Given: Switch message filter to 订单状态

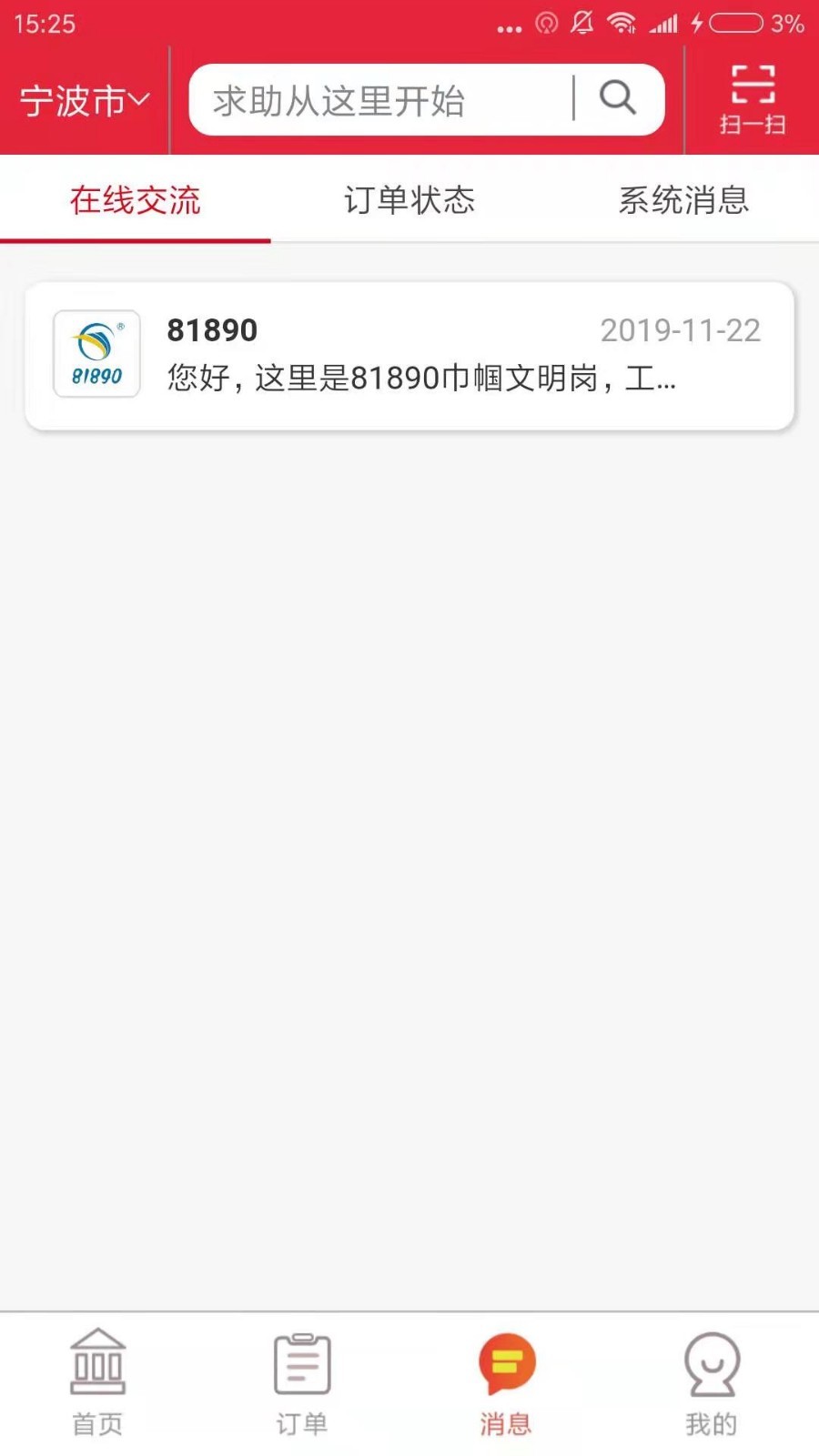Looking at the screenshot, I should tap(409, 200).
